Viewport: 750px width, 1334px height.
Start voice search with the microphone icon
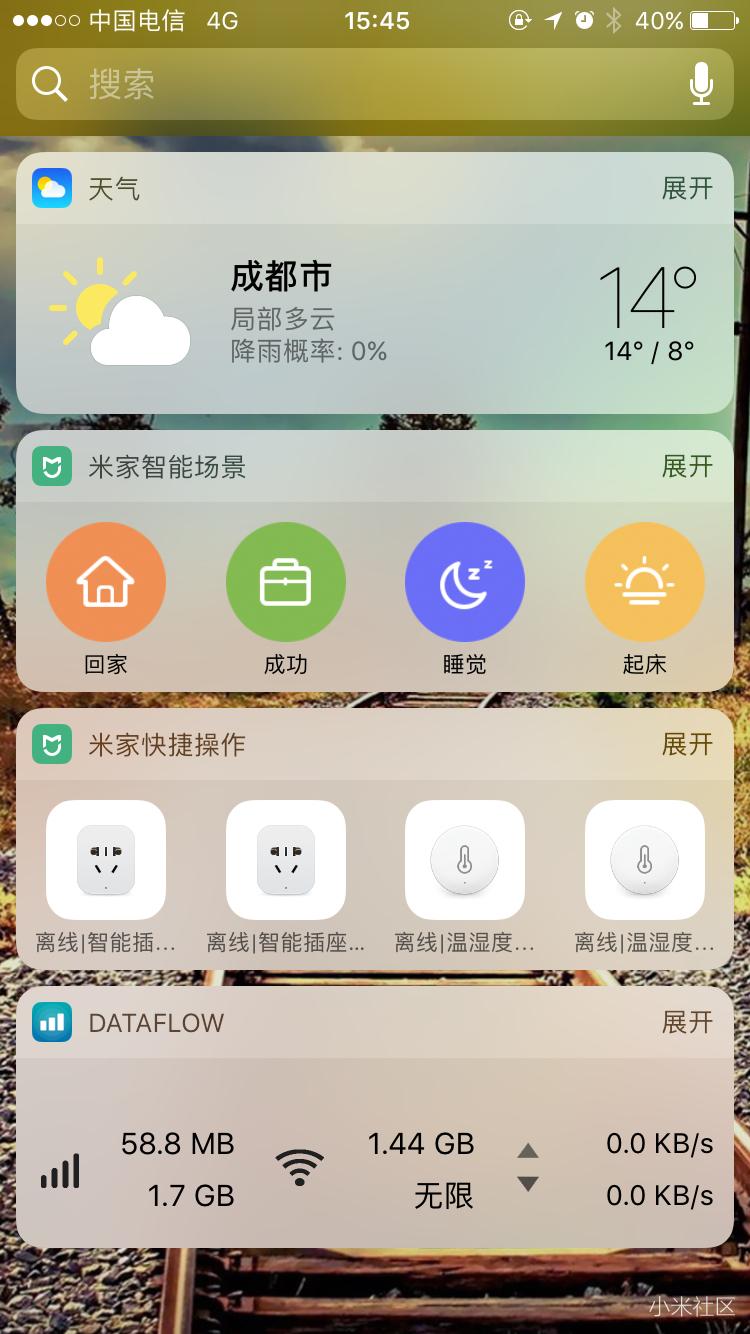700,83
